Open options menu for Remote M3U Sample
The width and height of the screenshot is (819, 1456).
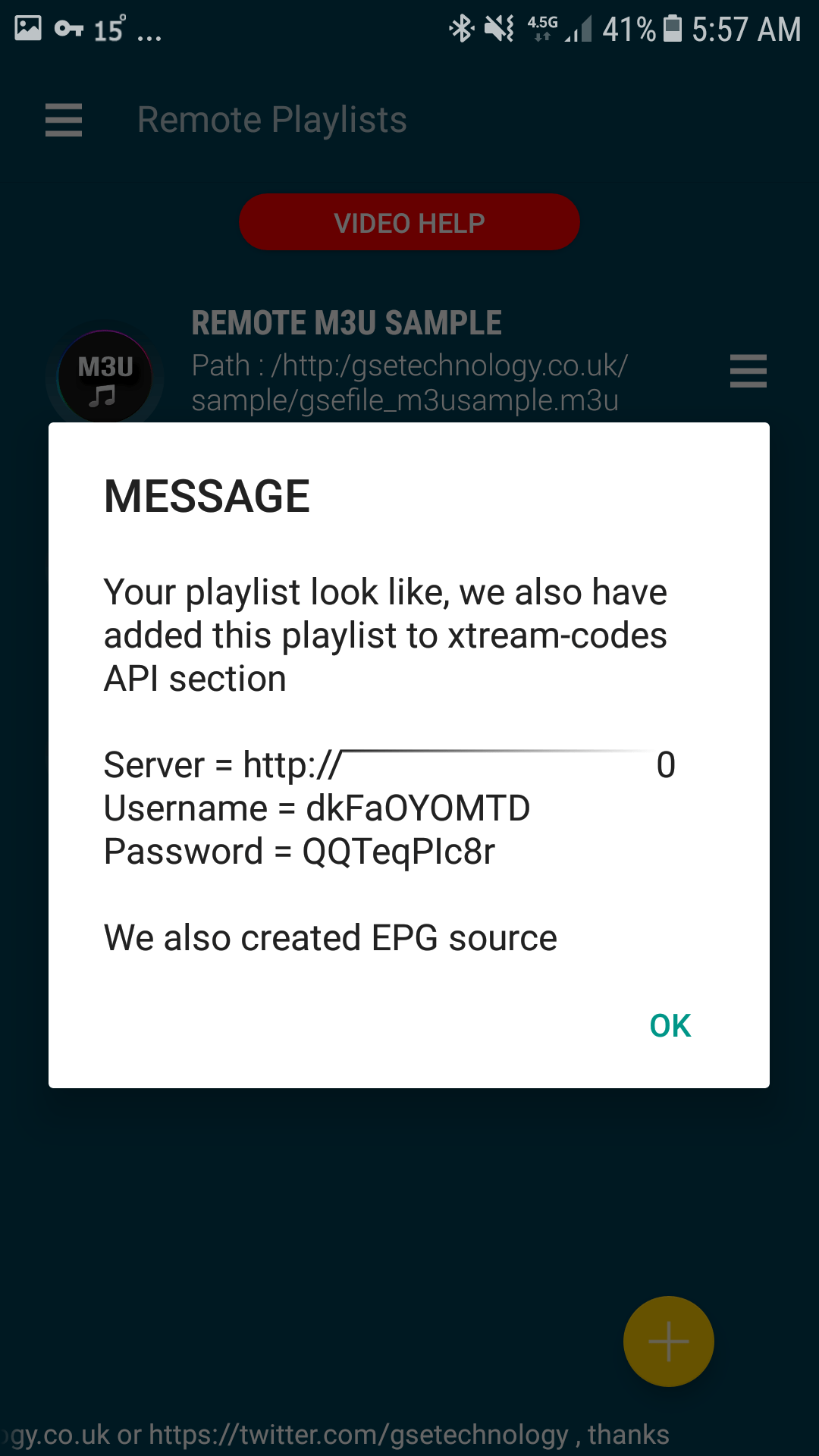point(748,371)
